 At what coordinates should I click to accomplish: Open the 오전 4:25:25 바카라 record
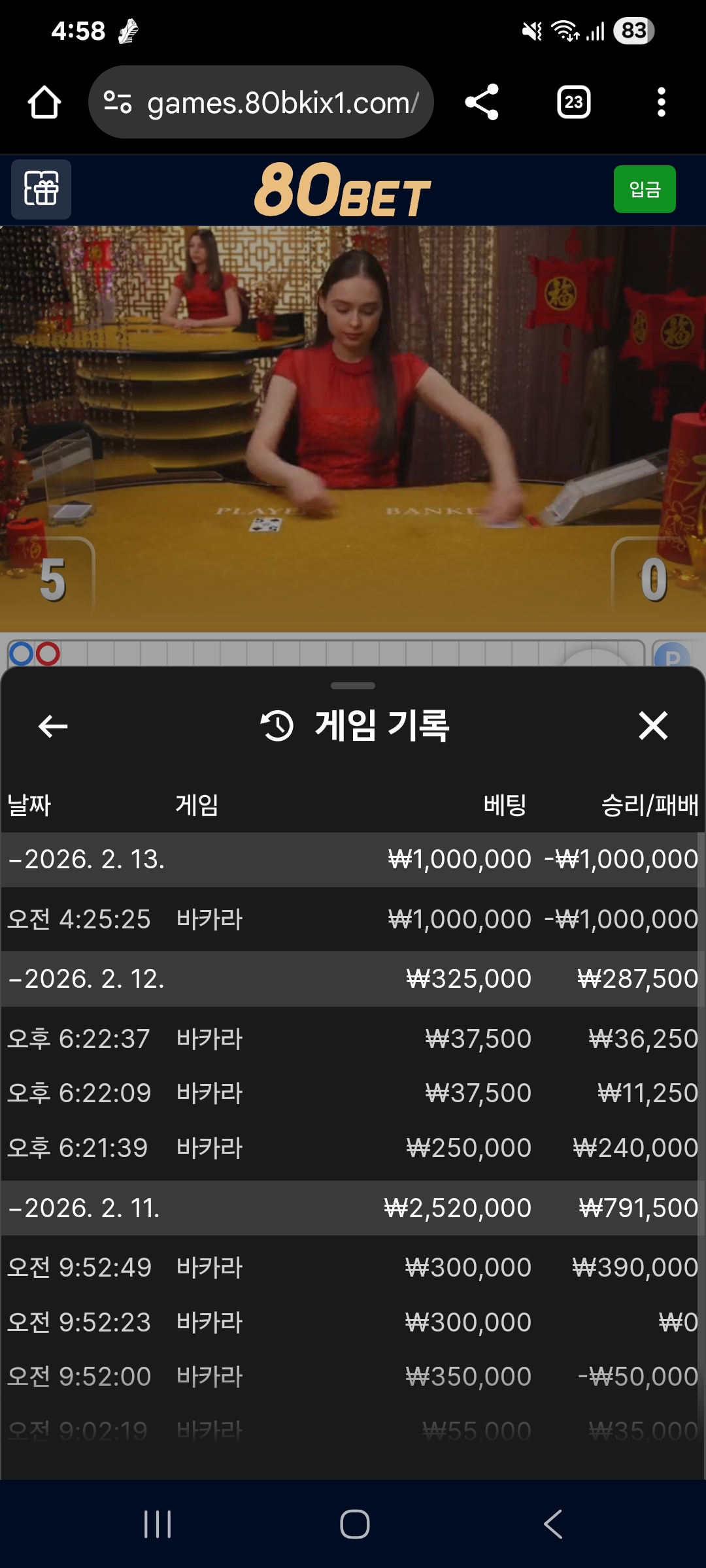tap(353, 919)
